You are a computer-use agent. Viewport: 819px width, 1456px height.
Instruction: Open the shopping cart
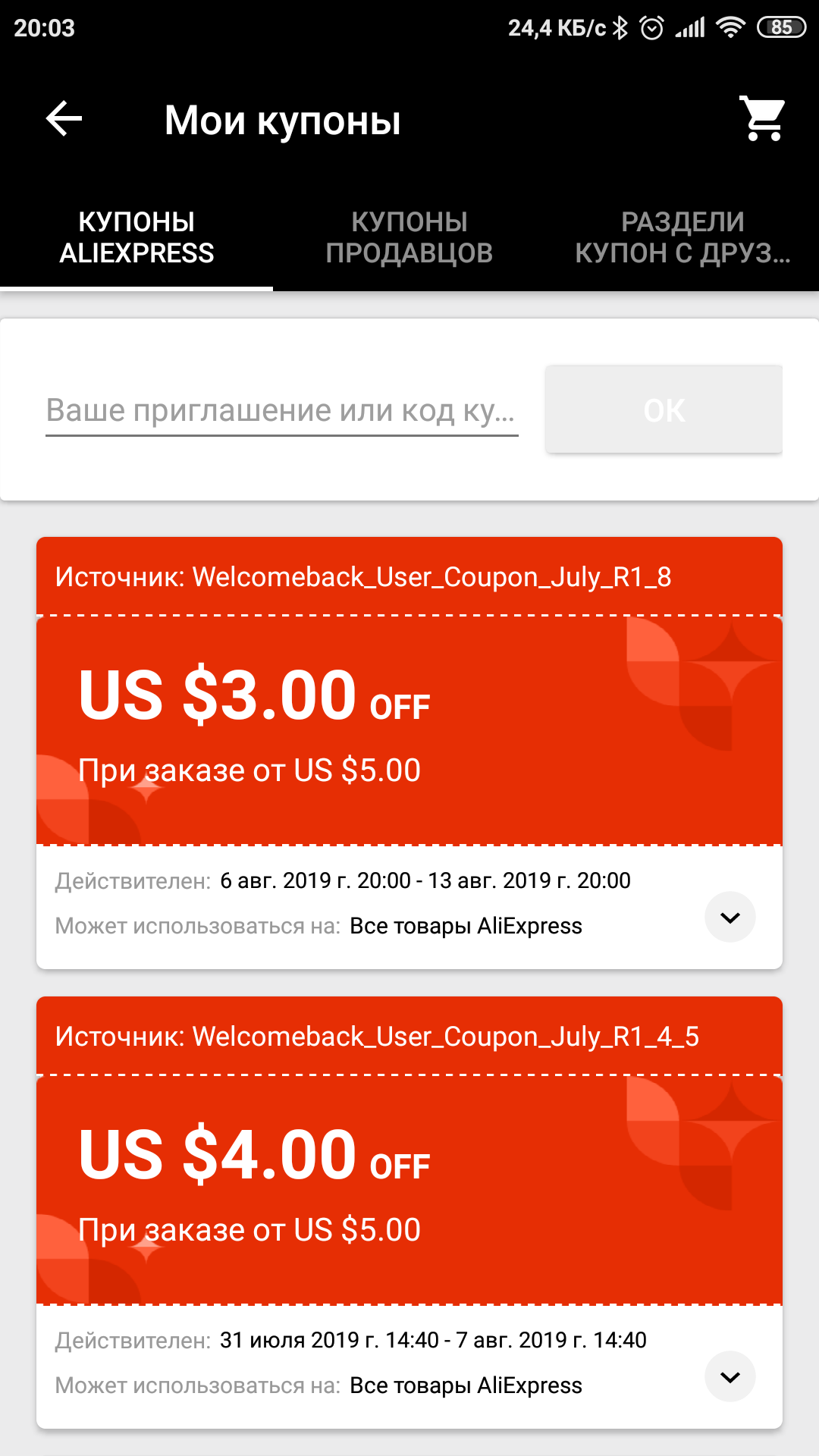tap(763, 119)
